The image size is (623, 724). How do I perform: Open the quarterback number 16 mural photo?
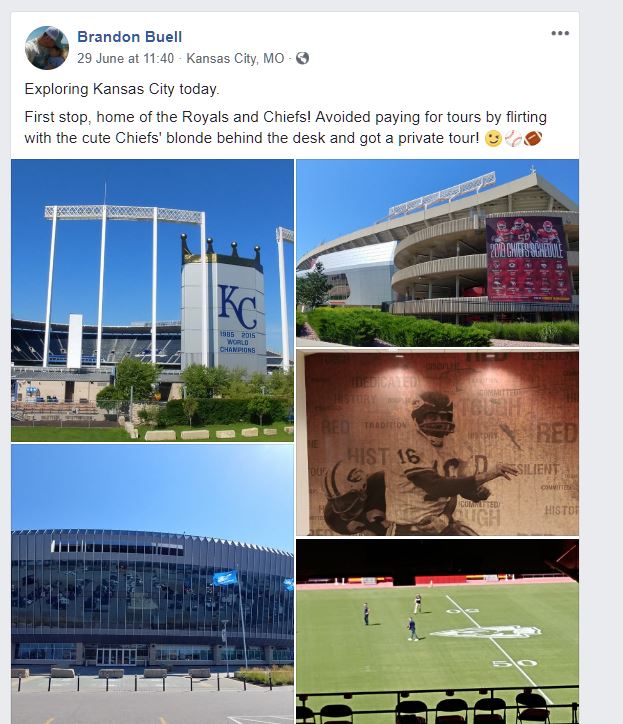437,442
